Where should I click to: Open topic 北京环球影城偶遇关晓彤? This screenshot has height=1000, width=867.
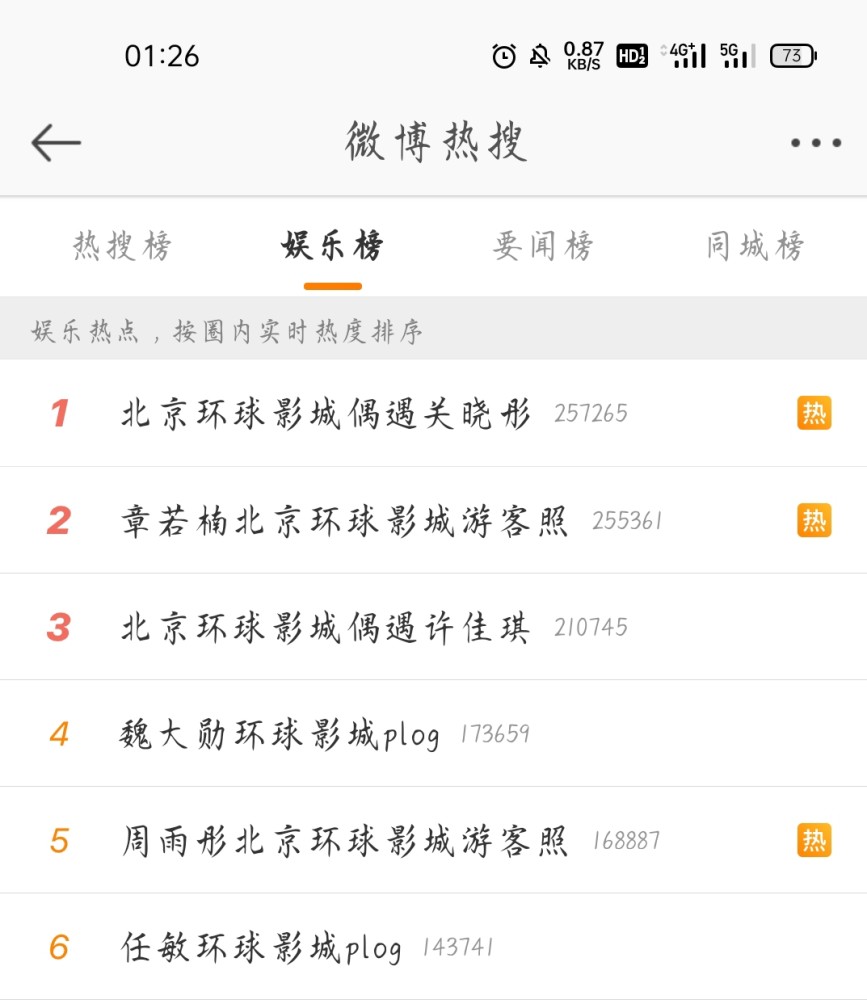(326, 413)
